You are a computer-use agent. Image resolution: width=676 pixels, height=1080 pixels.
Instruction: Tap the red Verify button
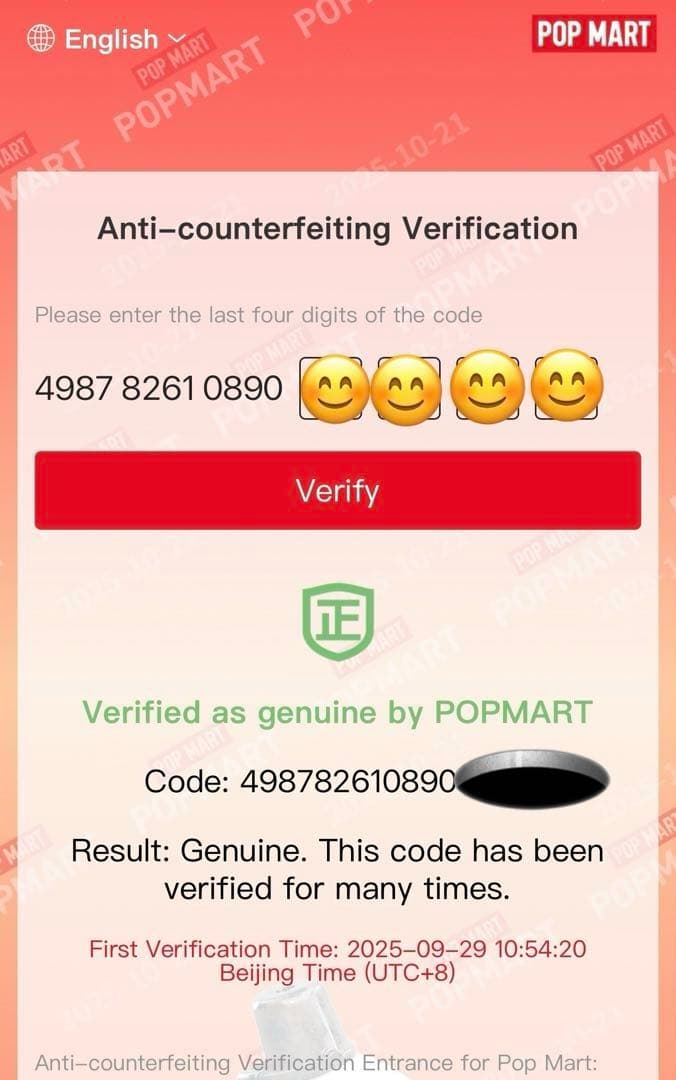coord(338,490)
